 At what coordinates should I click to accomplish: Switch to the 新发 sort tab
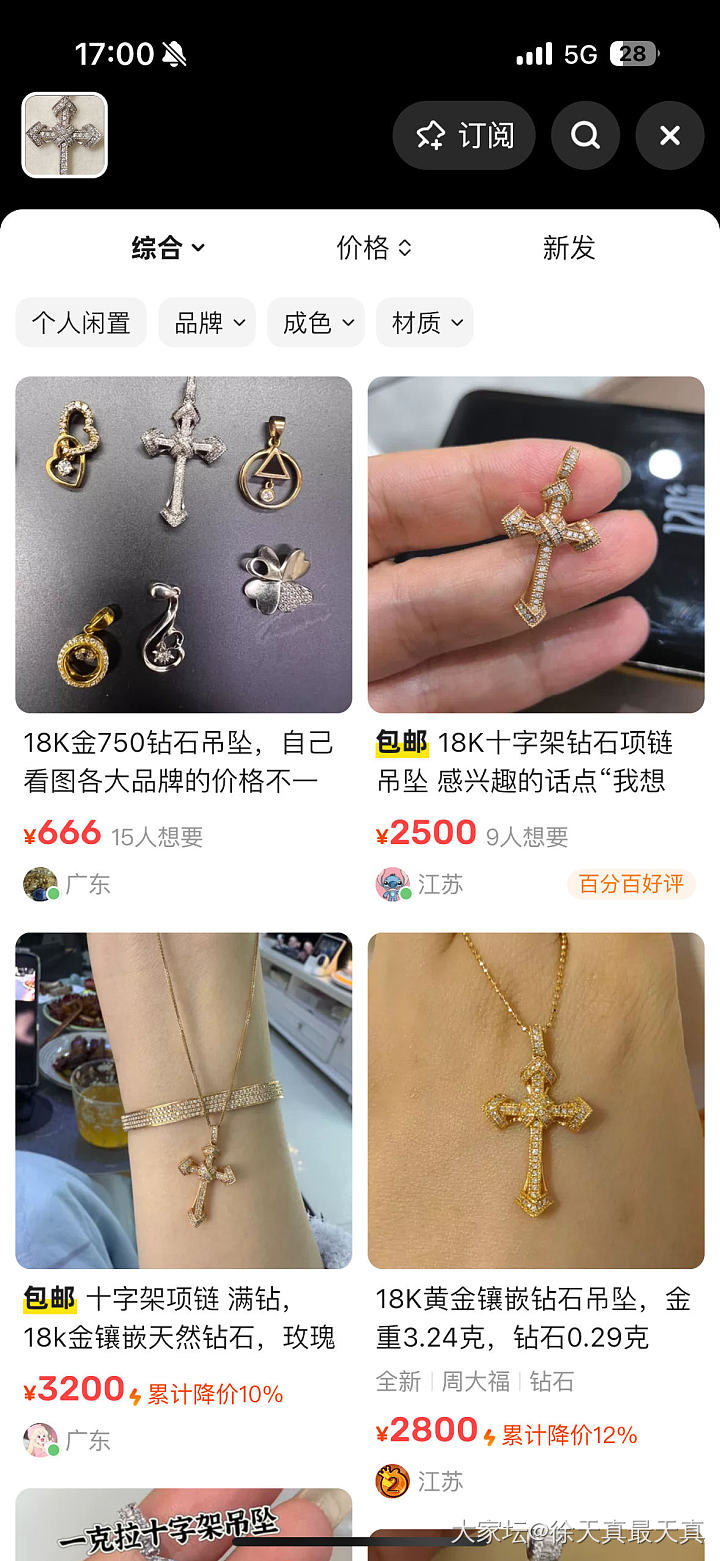pyautogui.click(x=569, y=248)
